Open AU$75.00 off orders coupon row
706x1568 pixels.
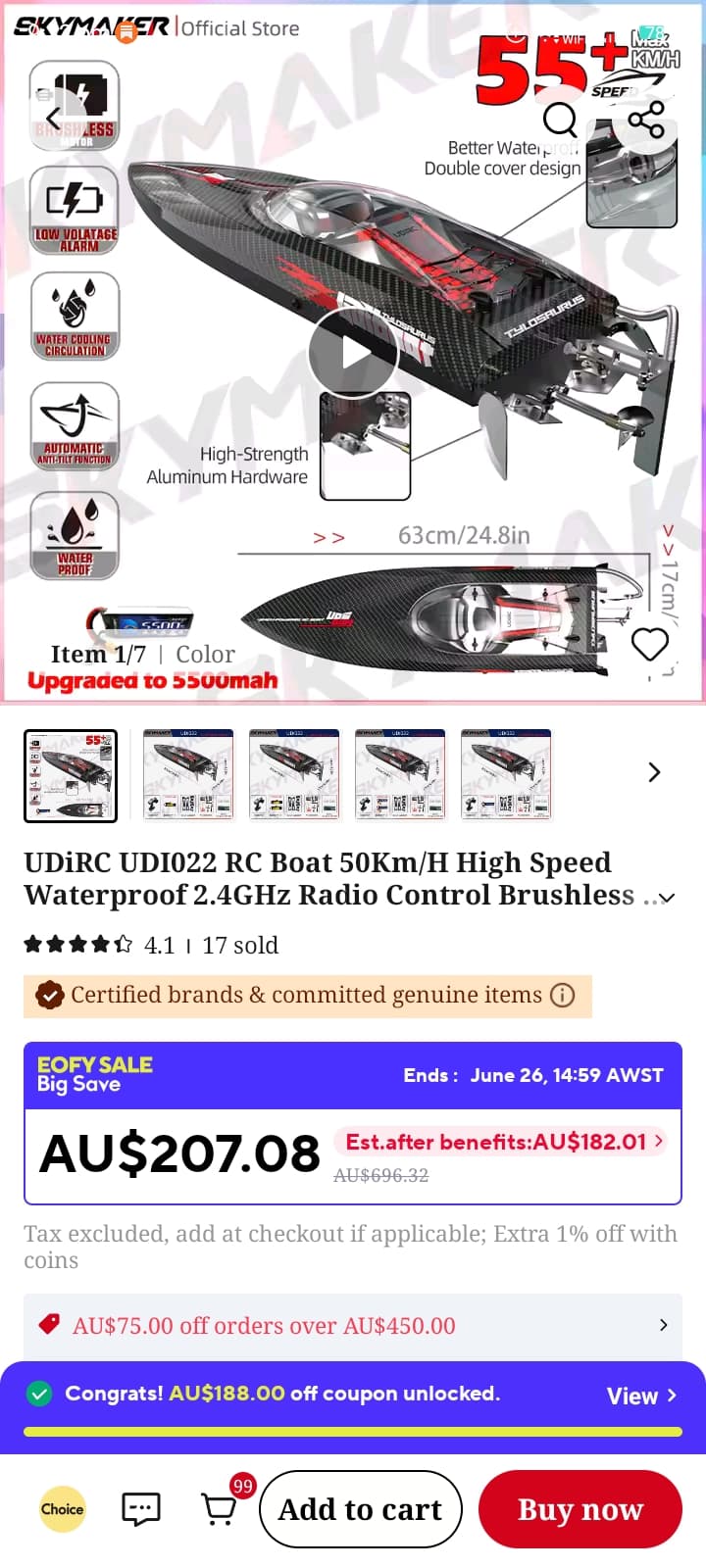[x=353, y=1326]
